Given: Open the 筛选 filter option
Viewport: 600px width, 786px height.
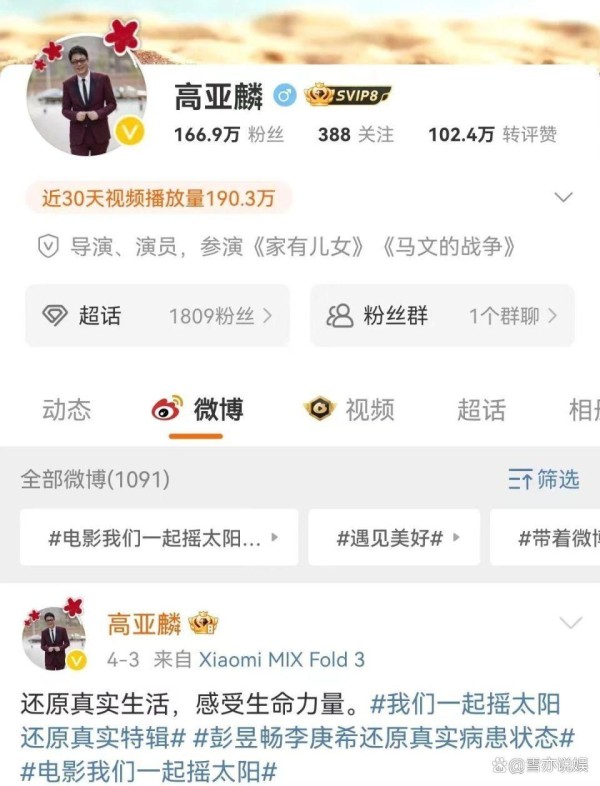Looking at the screenshot, I should [544, 479].
